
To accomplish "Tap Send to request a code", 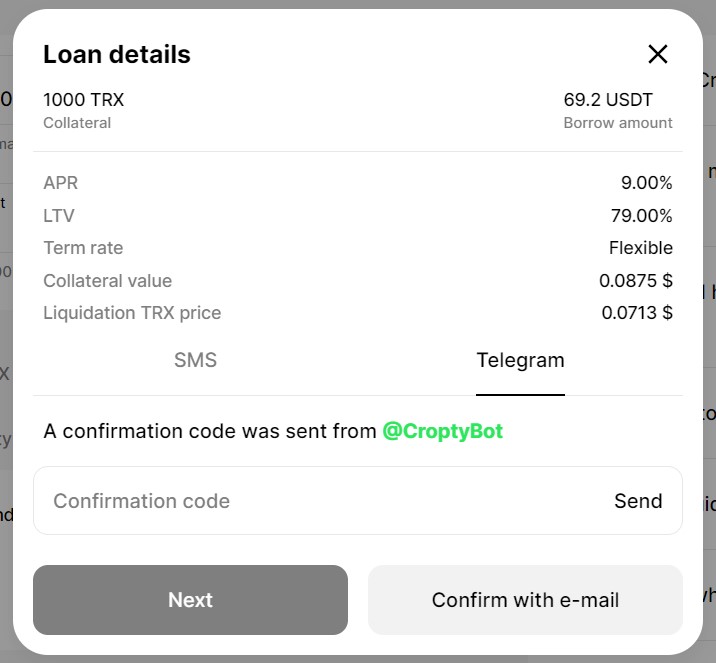I will coord(638,501).
